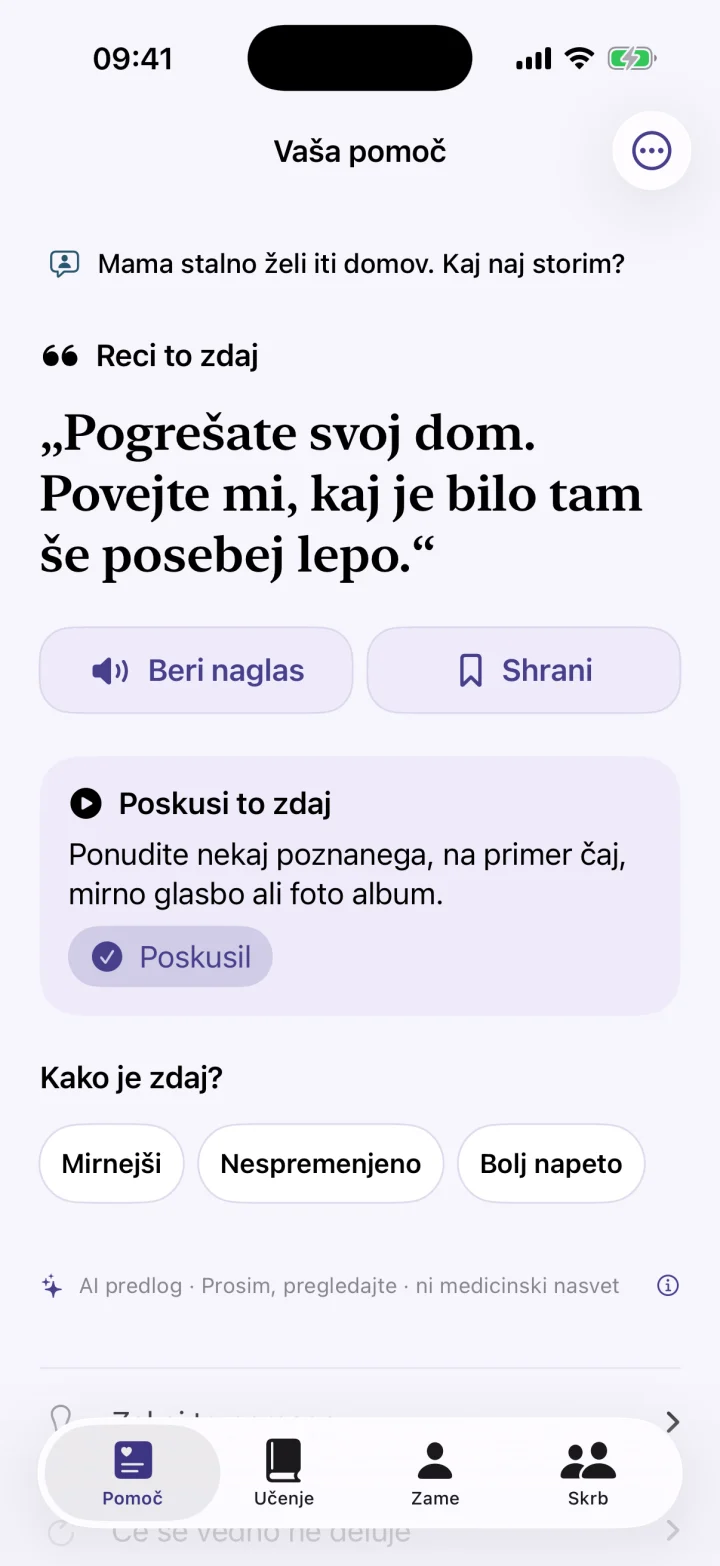Open the more options menu
This screenshot has height=1566, width=720.
(652, 151)
